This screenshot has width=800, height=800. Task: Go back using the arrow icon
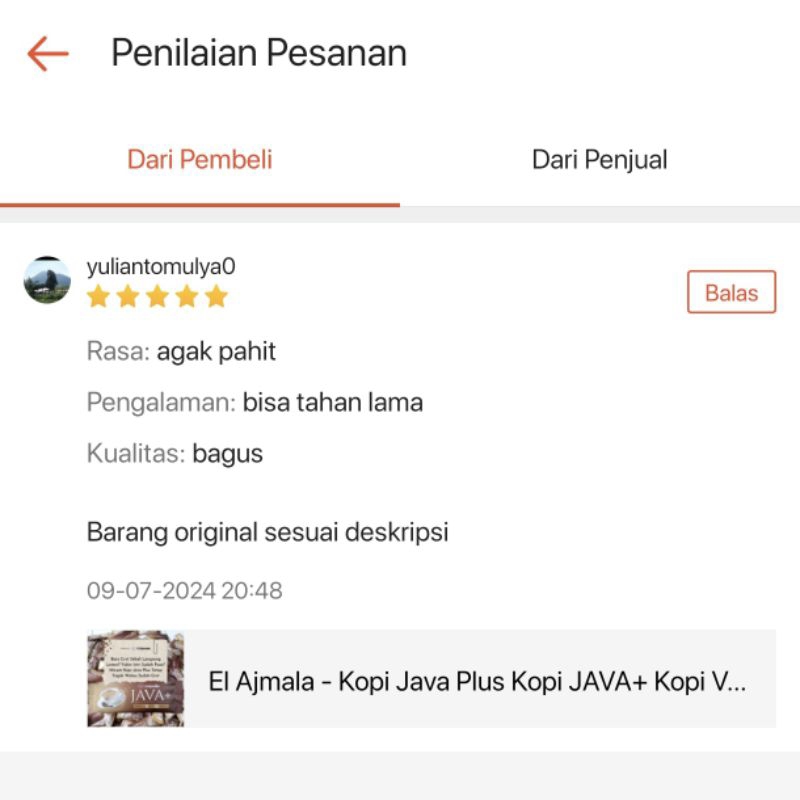pyautogui.click(x=47, y=53)
